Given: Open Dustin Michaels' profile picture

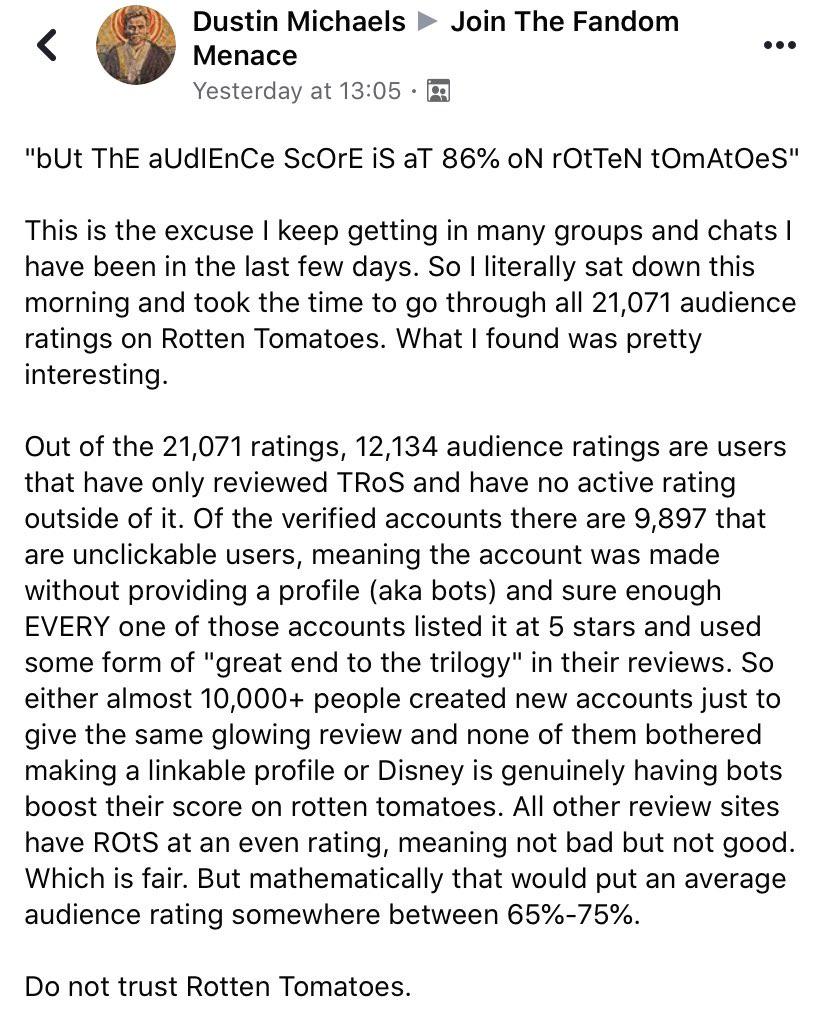Looking at the screenshot, I should tap(136, 45).
